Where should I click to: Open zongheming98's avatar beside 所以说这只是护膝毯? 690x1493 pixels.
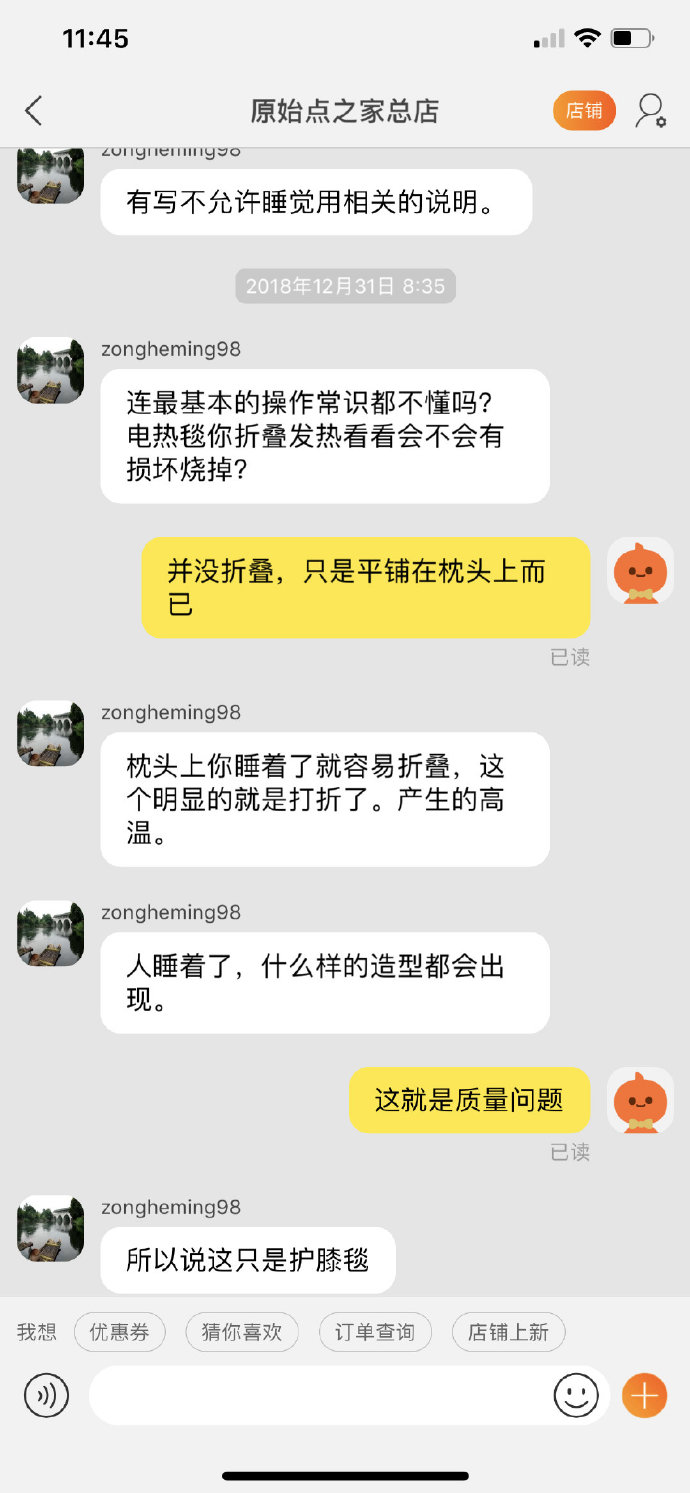[51, 1228]
